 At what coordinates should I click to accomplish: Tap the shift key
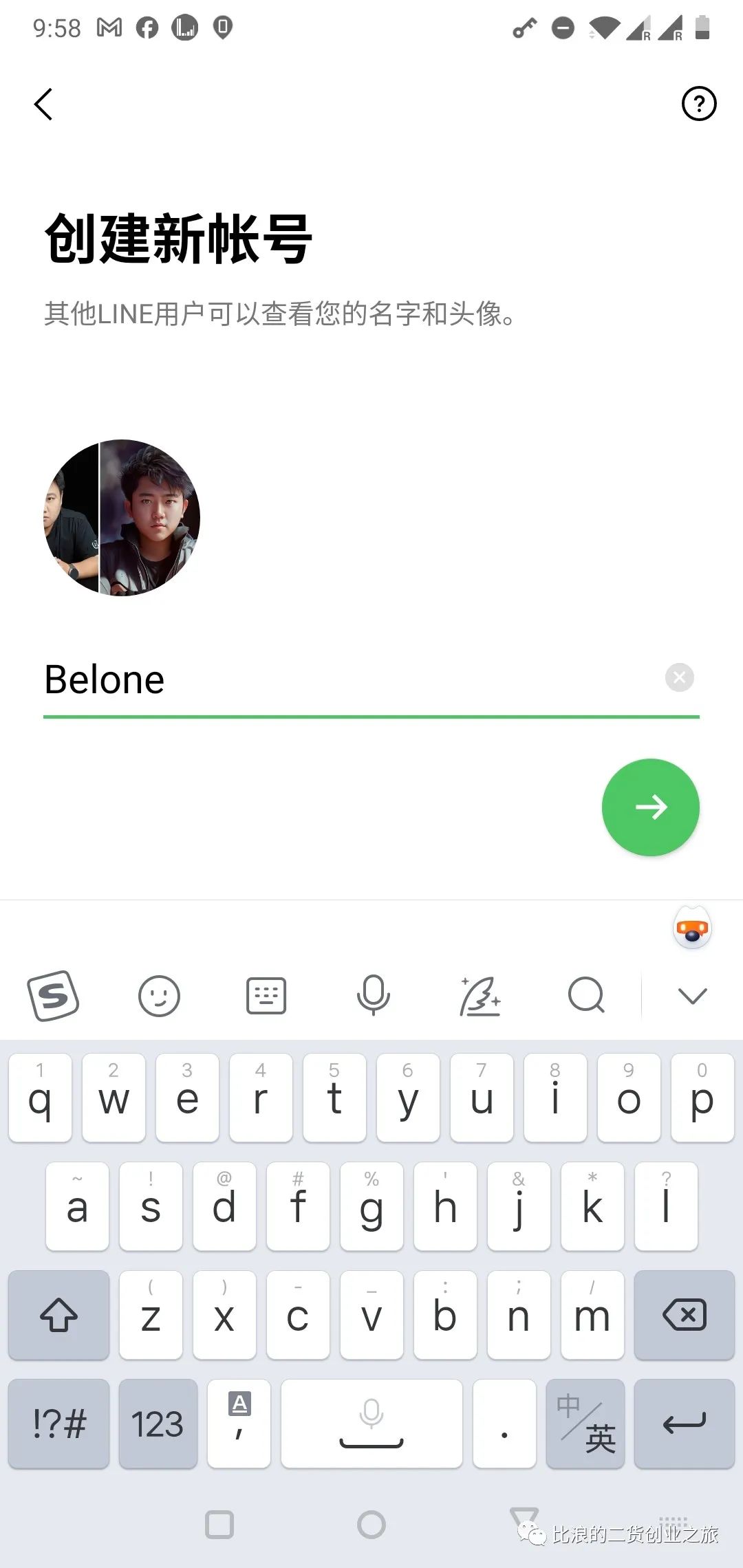(59, 1315)
